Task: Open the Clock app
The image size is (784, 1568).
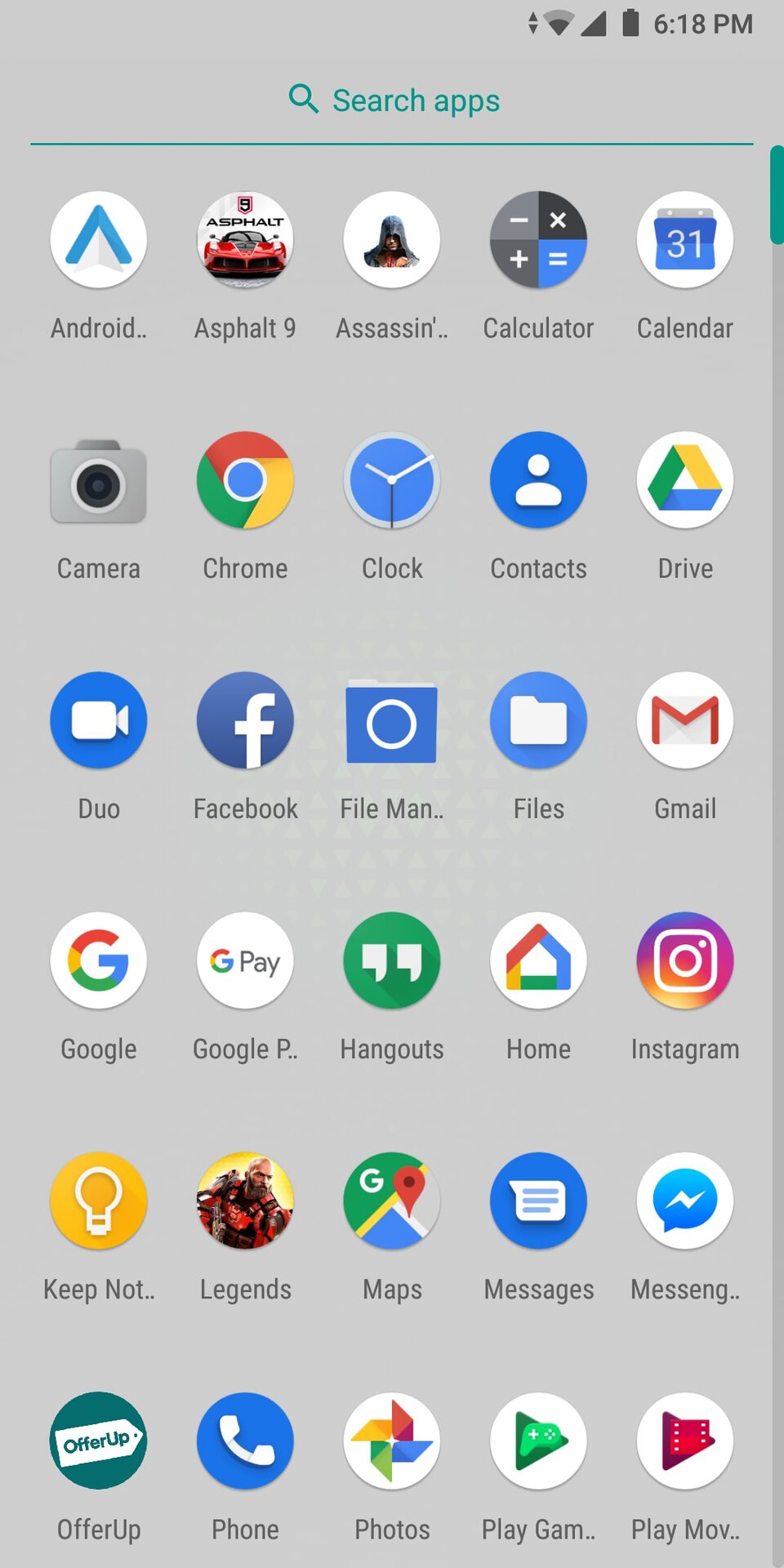Action: tap(392, 480)
